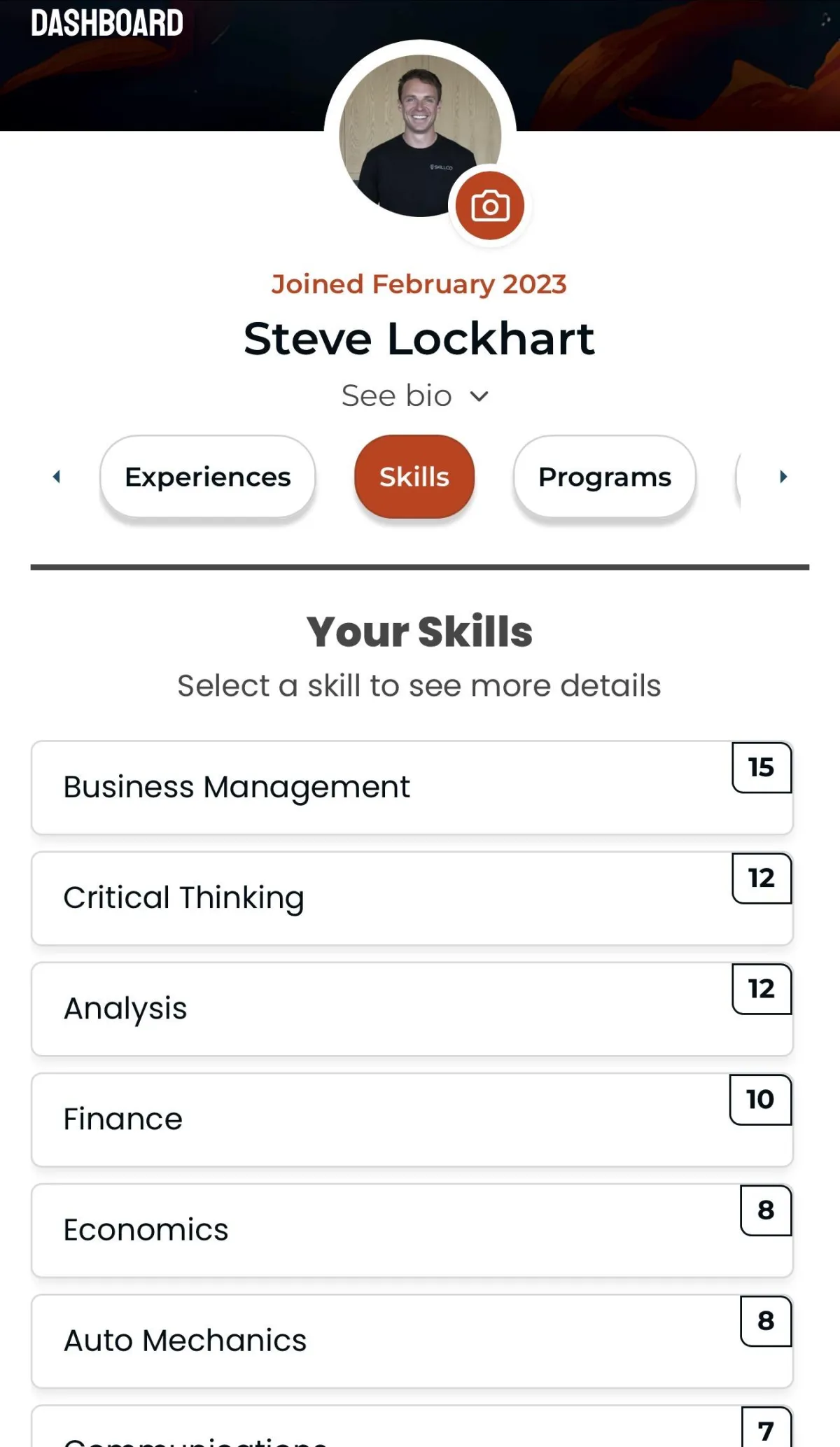Viewport: 840px width, 1447px height.
Task: Tap the right arrow beside tabs
Action: pos(783,477)
